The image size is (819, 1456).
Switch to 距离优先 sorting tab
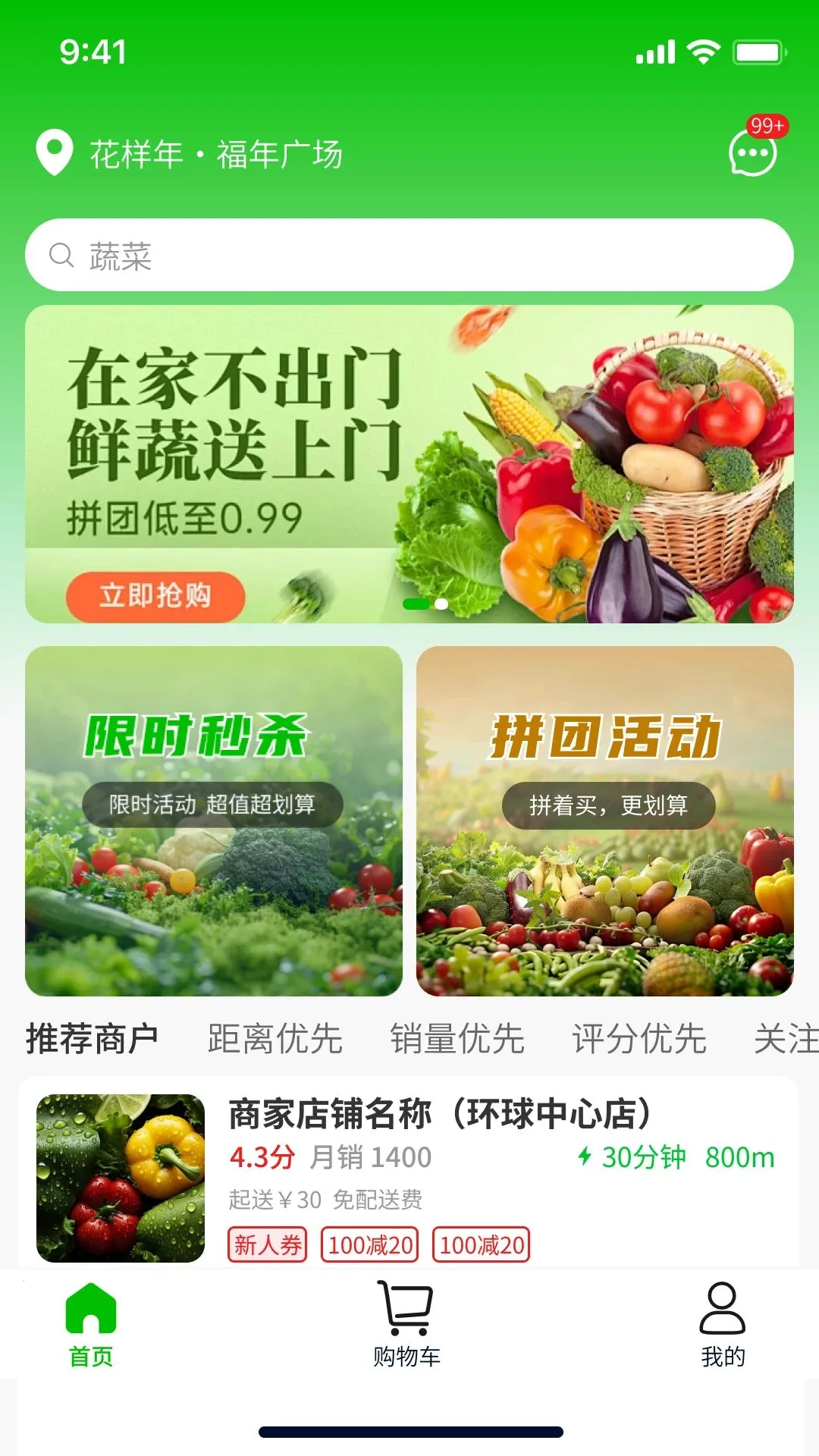point(275,1039)
